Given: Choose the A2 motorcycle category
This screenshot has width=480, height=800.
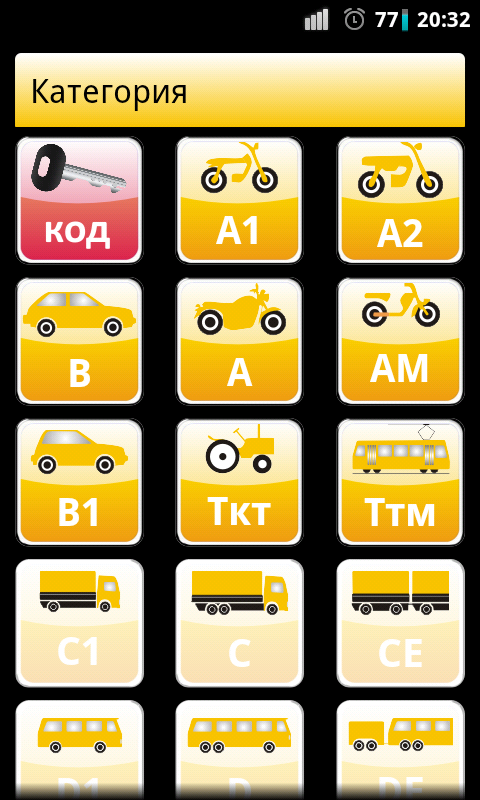Looking at the screenshot, I should tap(400, 200).
